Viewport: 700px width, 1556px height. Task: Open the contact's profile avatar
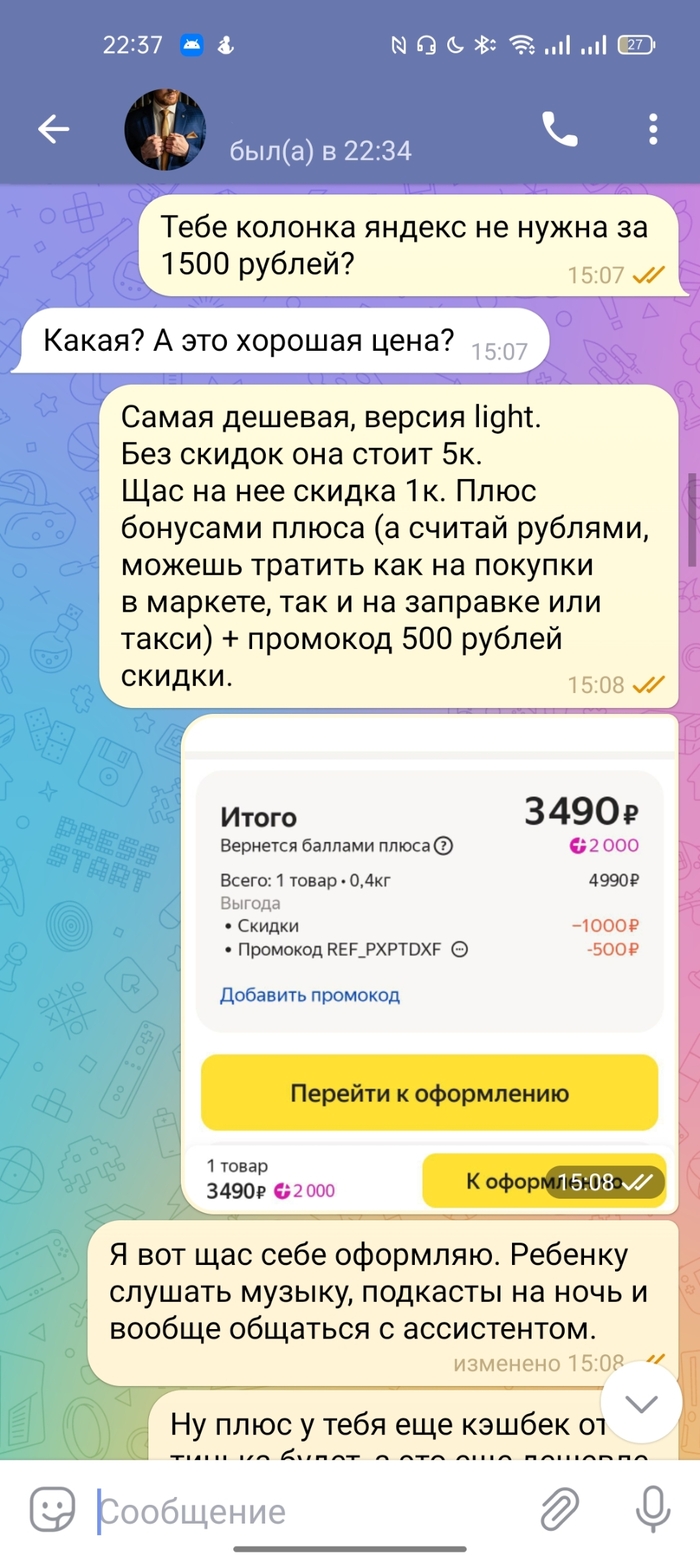(165, 129)
